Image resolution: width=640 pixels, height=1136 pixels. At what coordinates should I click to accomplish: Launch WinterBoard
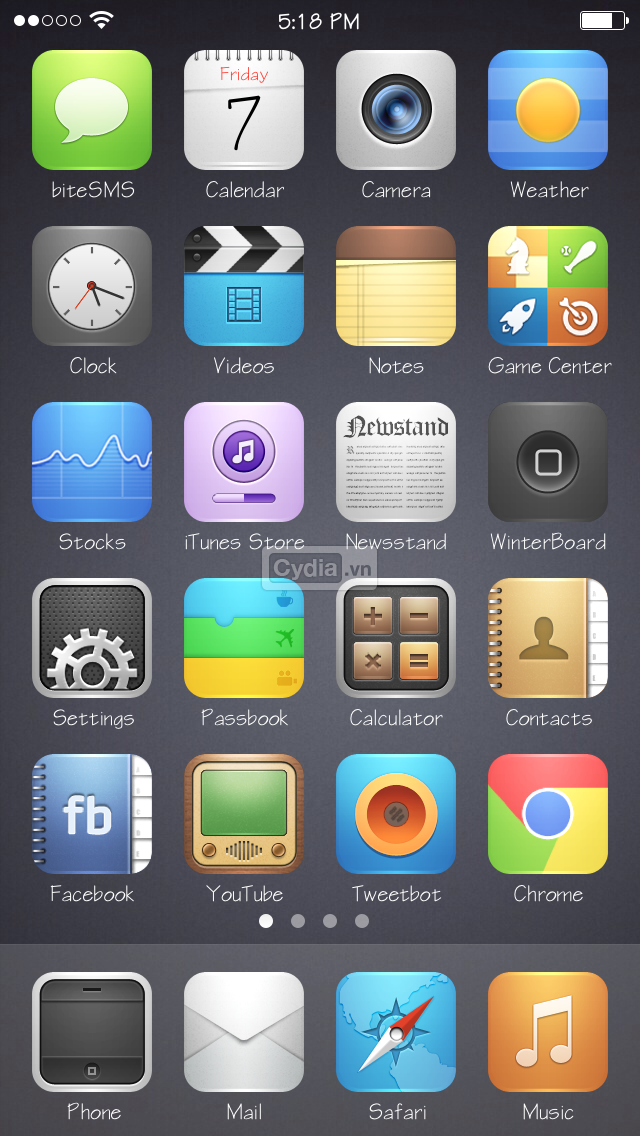548,462
